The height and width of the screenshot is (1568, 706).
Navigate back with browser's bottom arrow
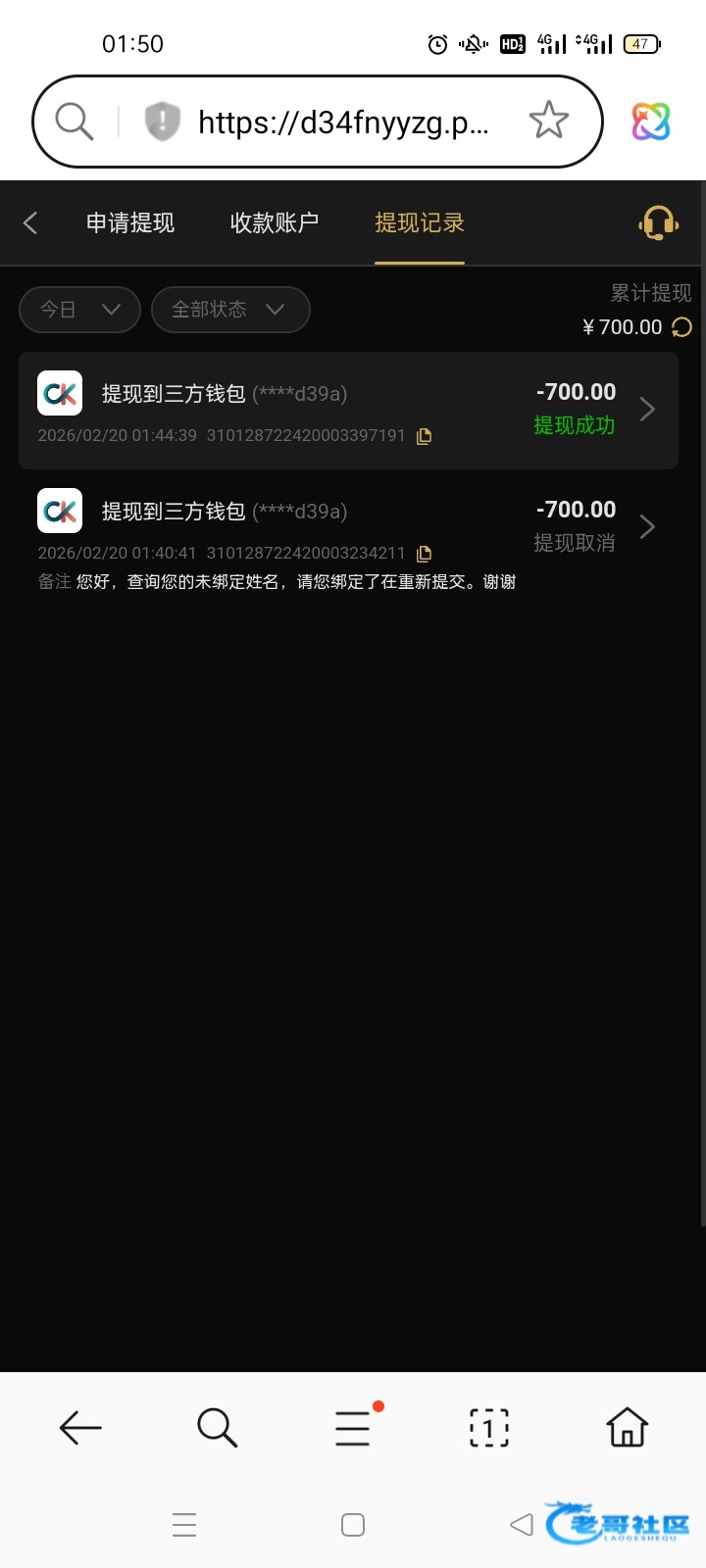pos(80,1428)
